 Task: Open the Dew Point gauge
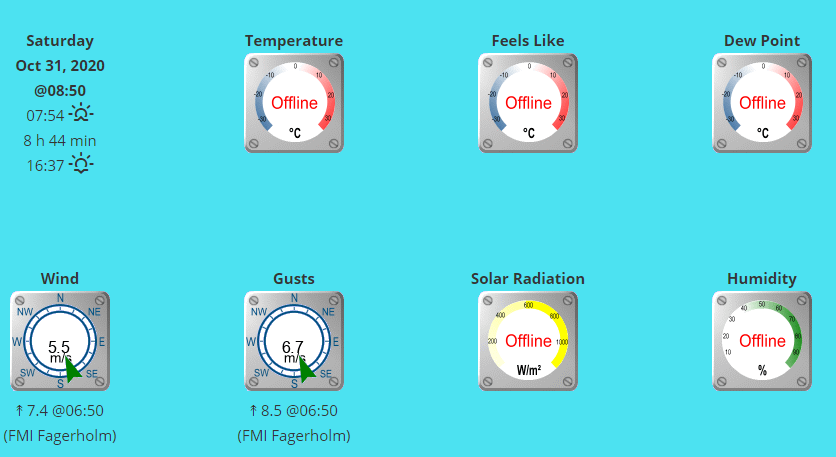click(762, 103)
